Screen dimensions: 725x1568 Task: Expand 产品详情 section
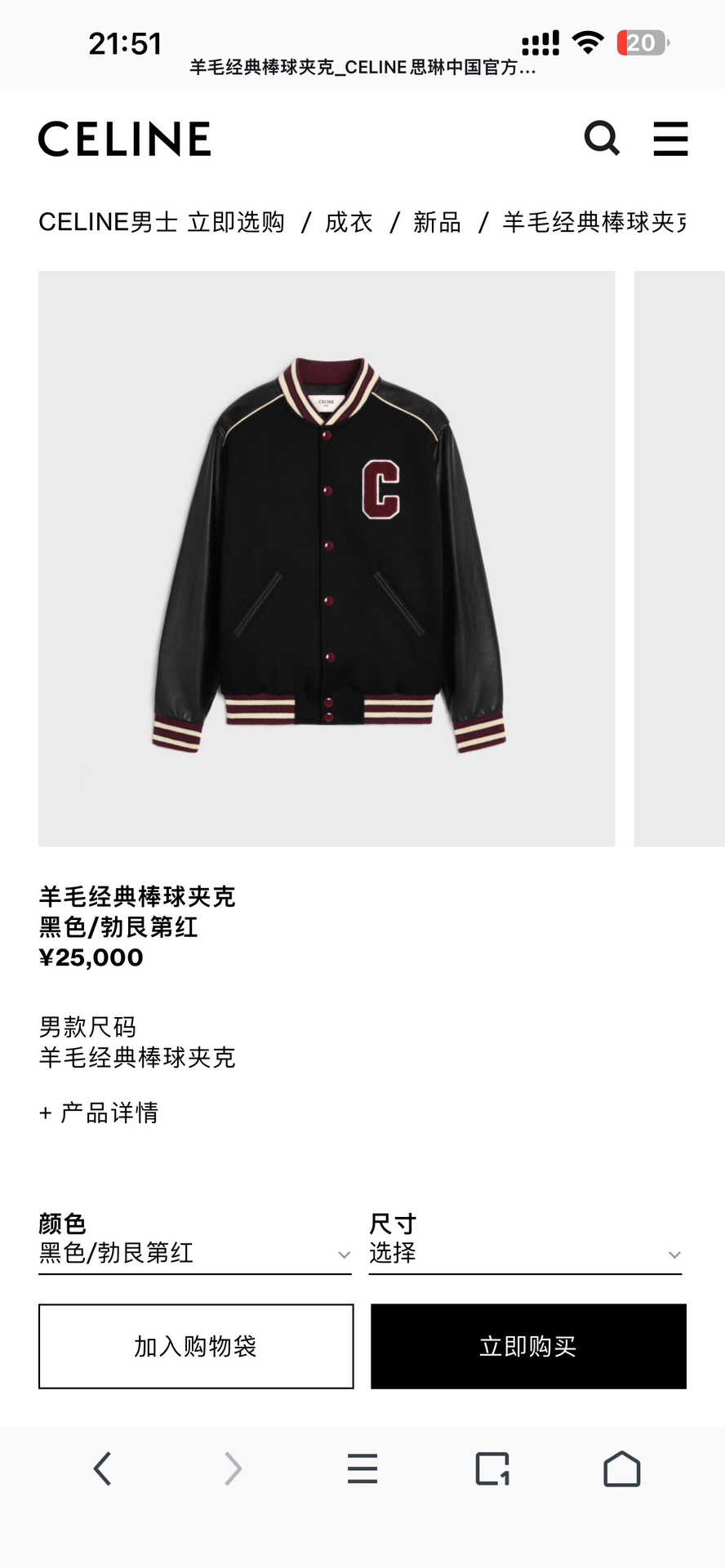tap(99, 1113)
